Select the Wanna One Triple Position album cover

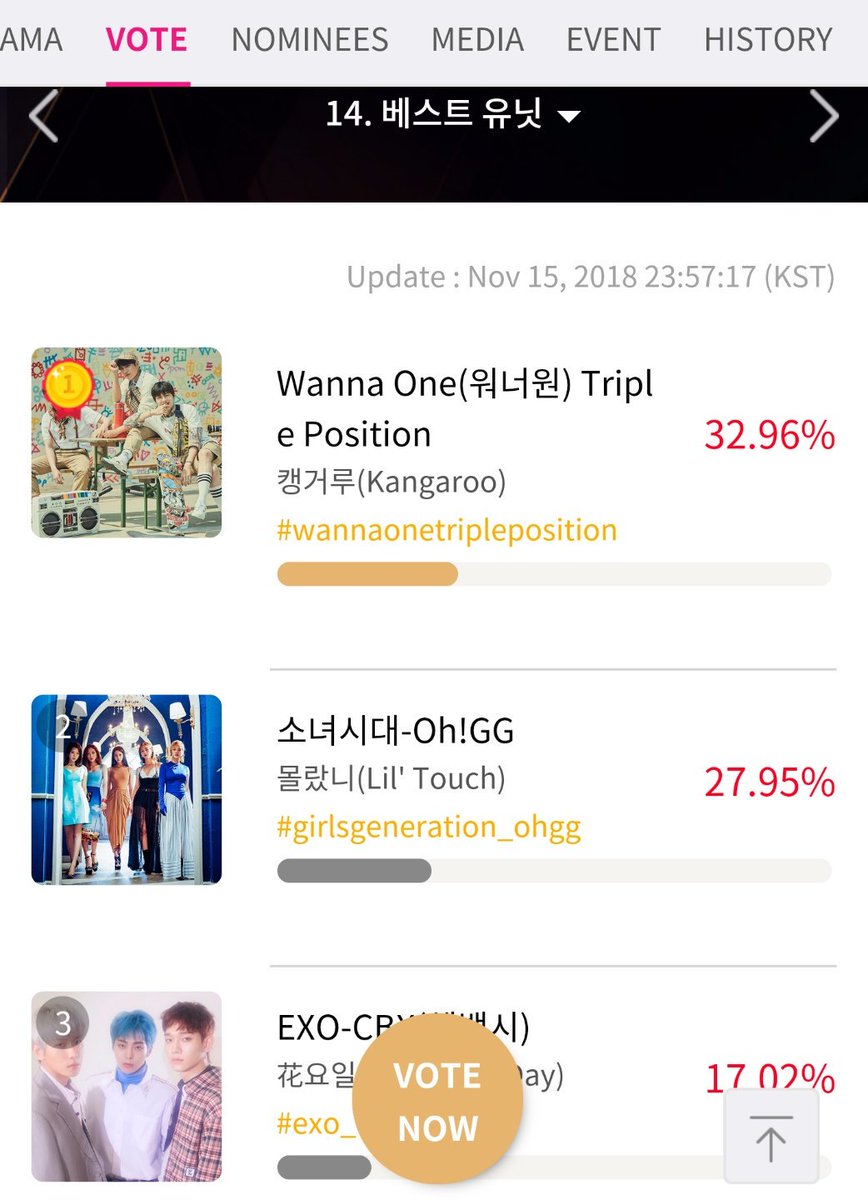126,442
